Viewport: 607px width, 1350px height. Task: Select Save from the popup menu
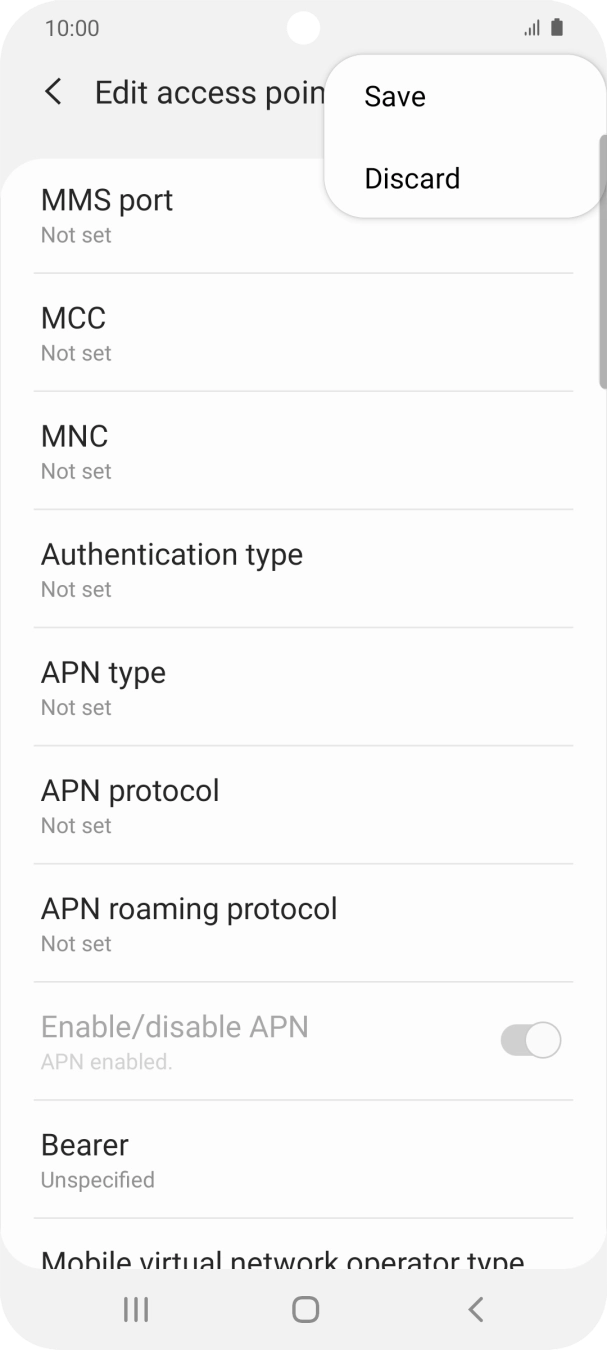(395, 97)
